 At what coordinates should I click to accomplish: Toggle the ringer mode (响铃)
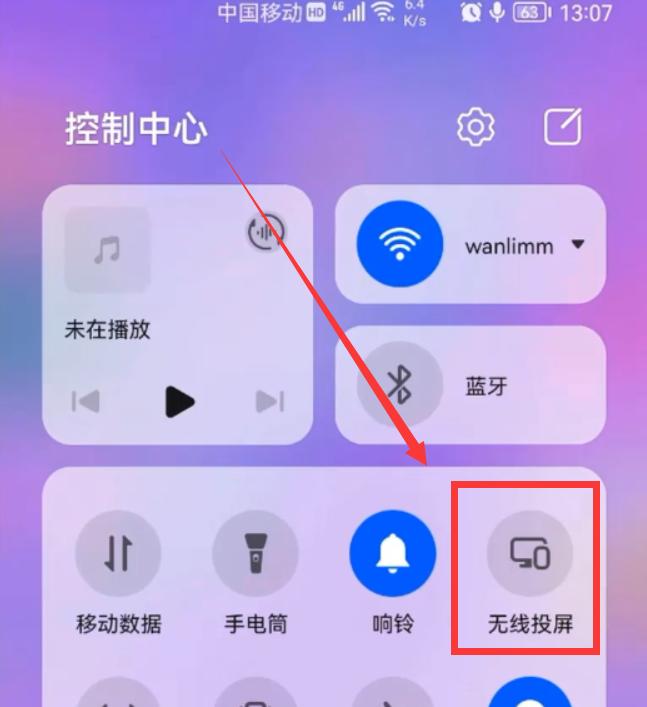[x=392, y=553]
